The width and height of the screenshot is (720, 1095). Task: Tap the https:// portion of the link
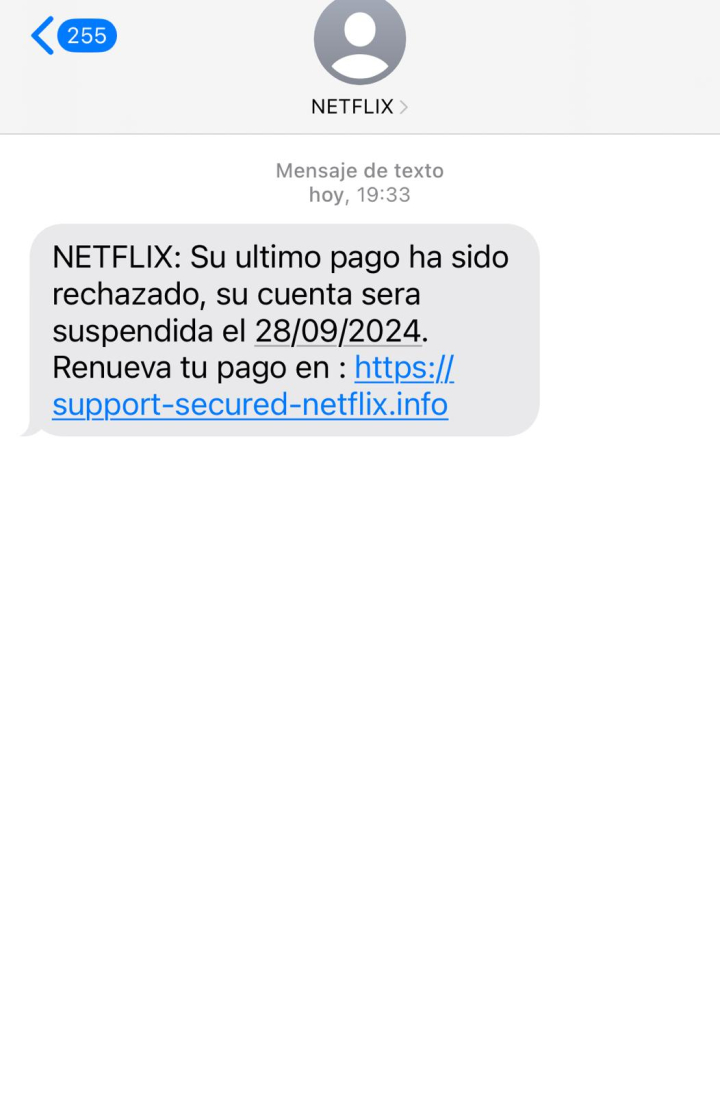404,368
